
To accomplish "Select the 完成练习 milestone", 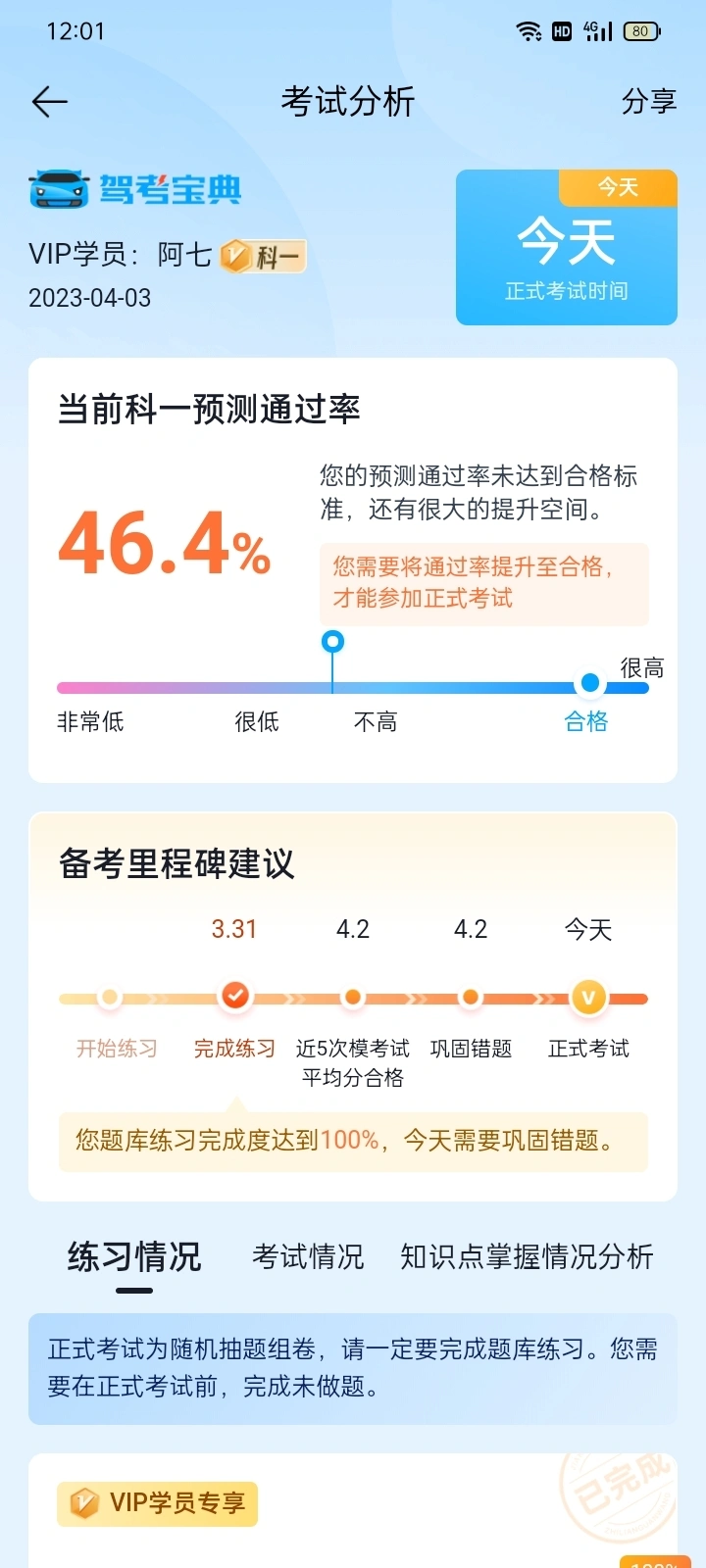I will 234,1049.
